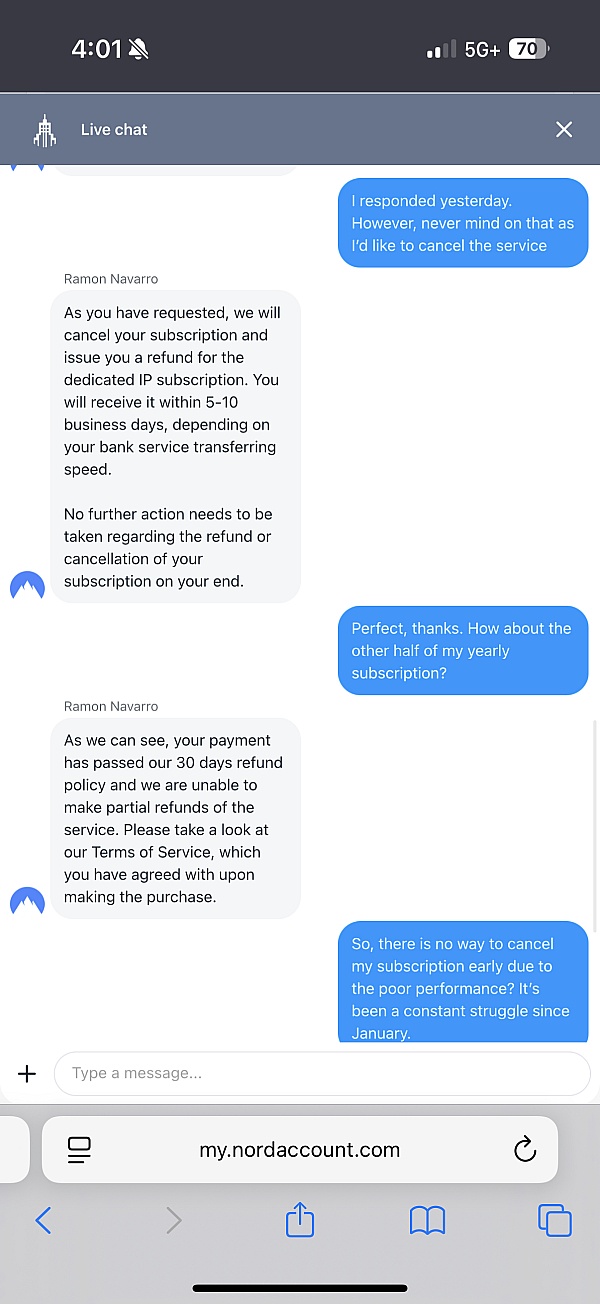
Task: Go back to the previous page
Action: pos(43,1220)
